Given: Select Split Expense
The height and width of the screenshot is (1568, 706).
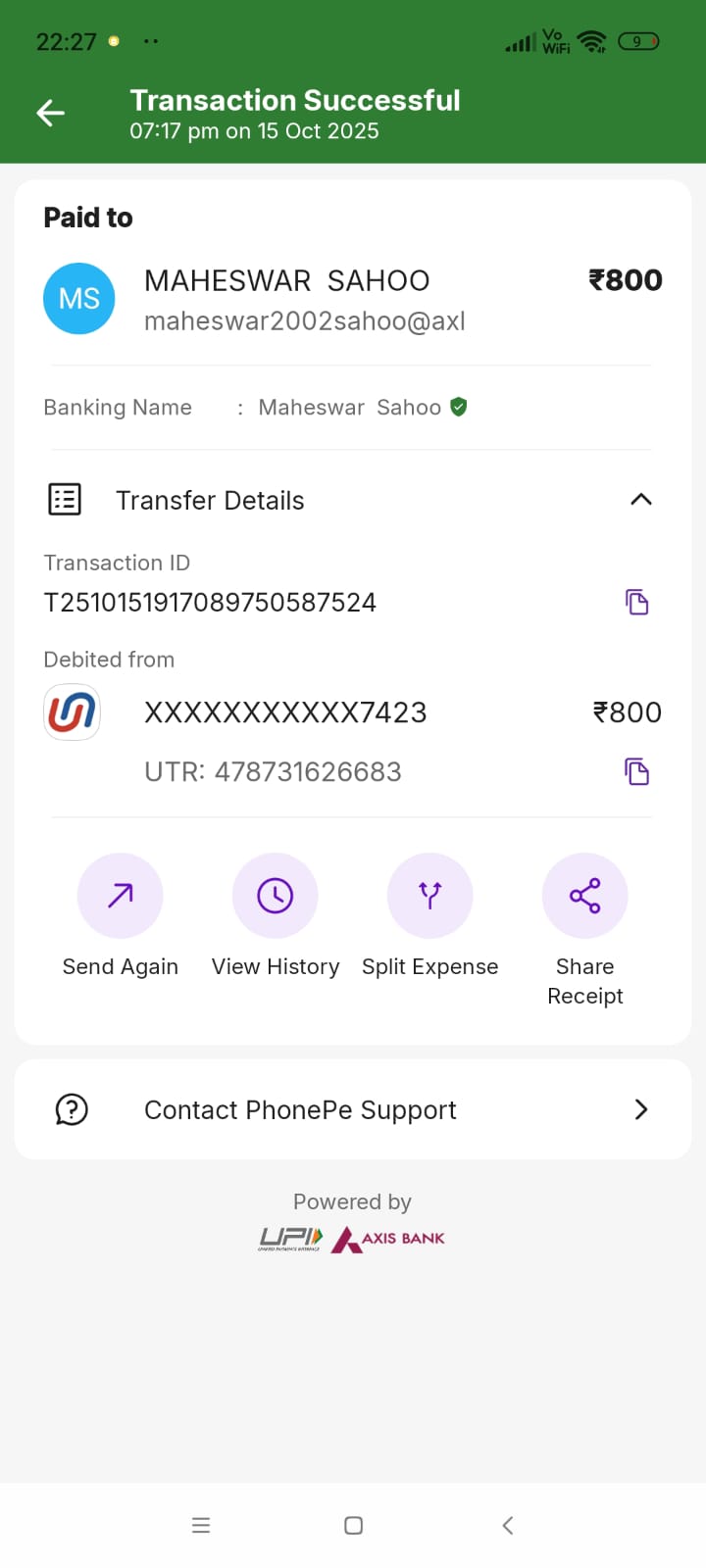Looking at the screenshot, I should click(x=430, y=896).
